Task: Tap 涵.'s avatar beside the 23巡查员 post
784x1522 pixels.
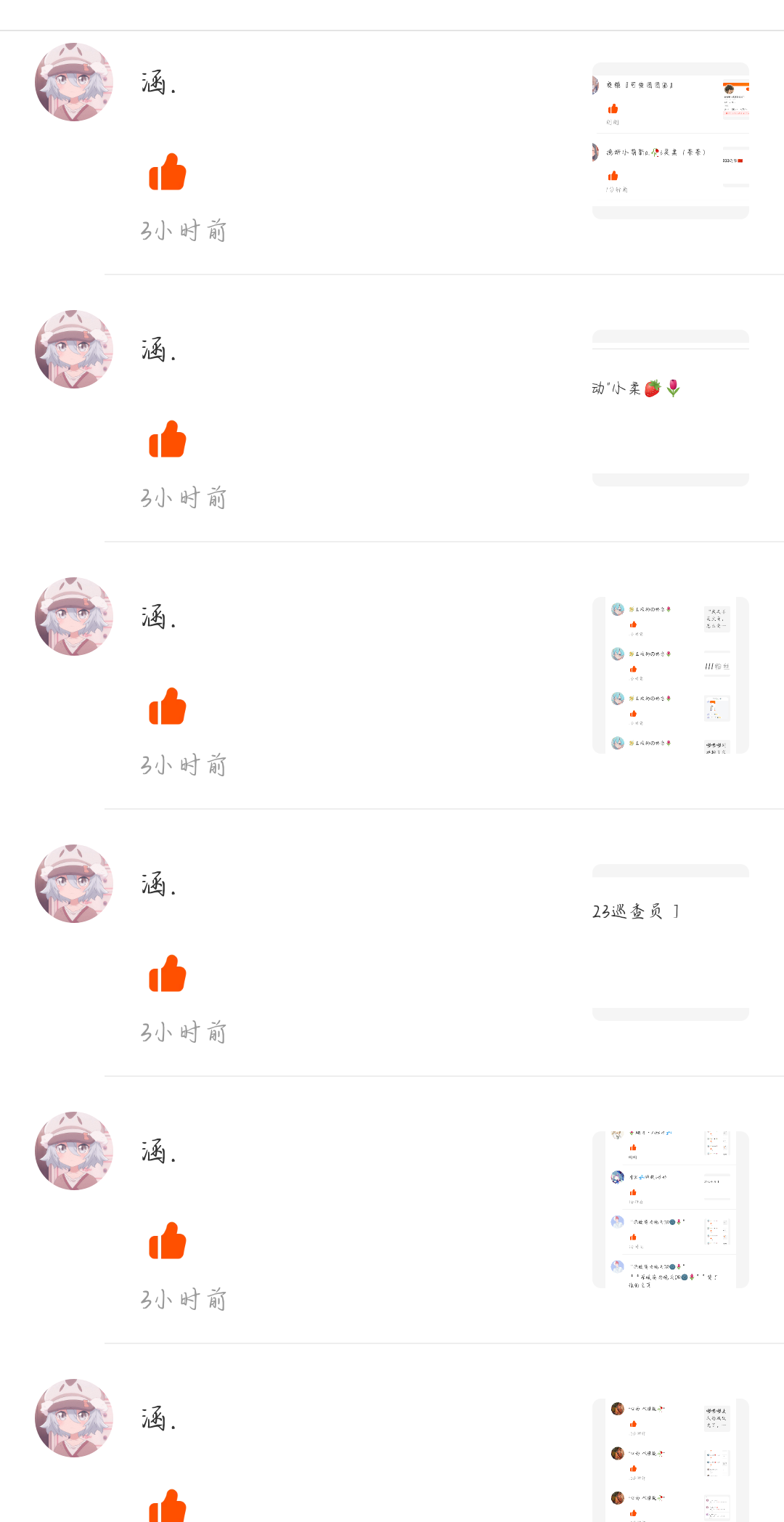Action: pyautogui.click(x=74, y=884)
